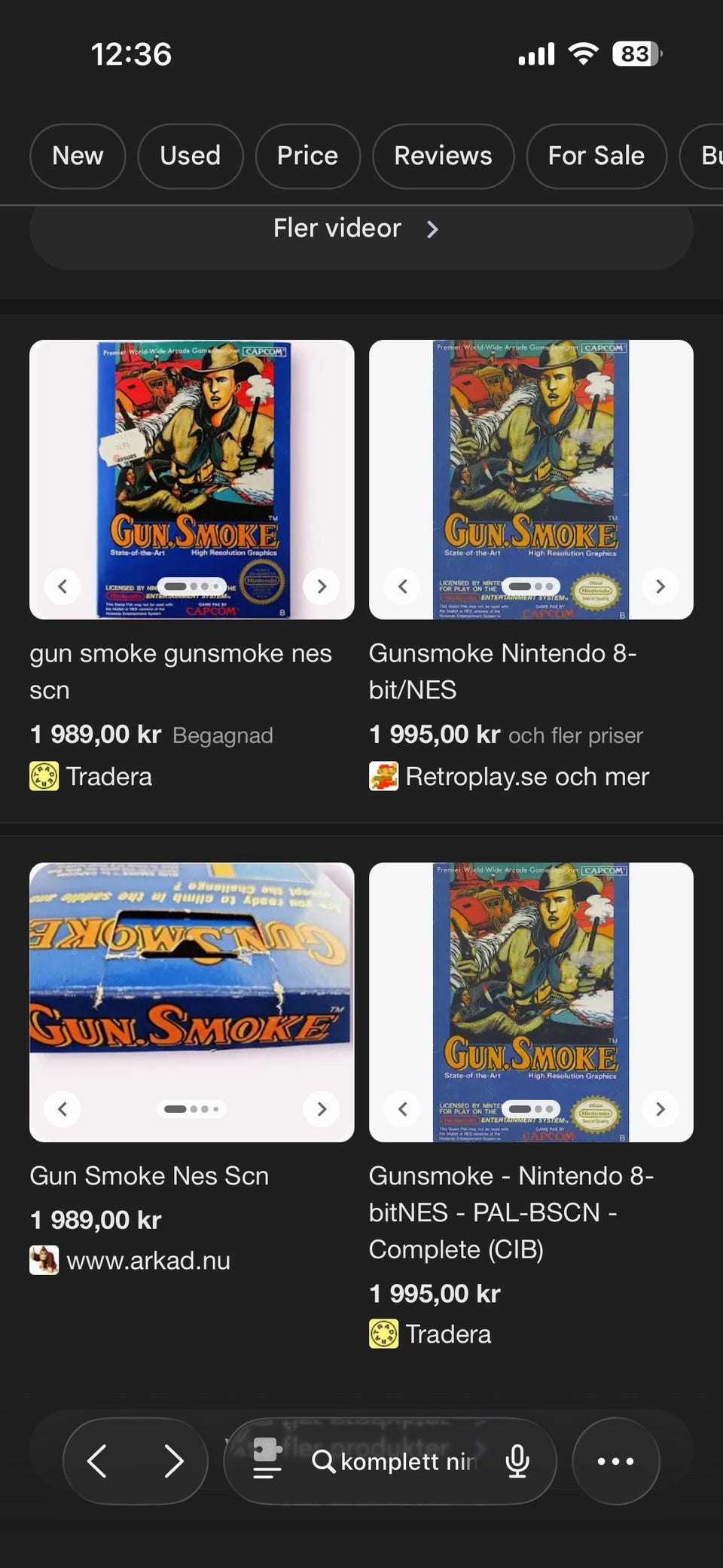Tap the Tradera icon on the CIB listing
723x1568 pixels.
[384, 1334]
